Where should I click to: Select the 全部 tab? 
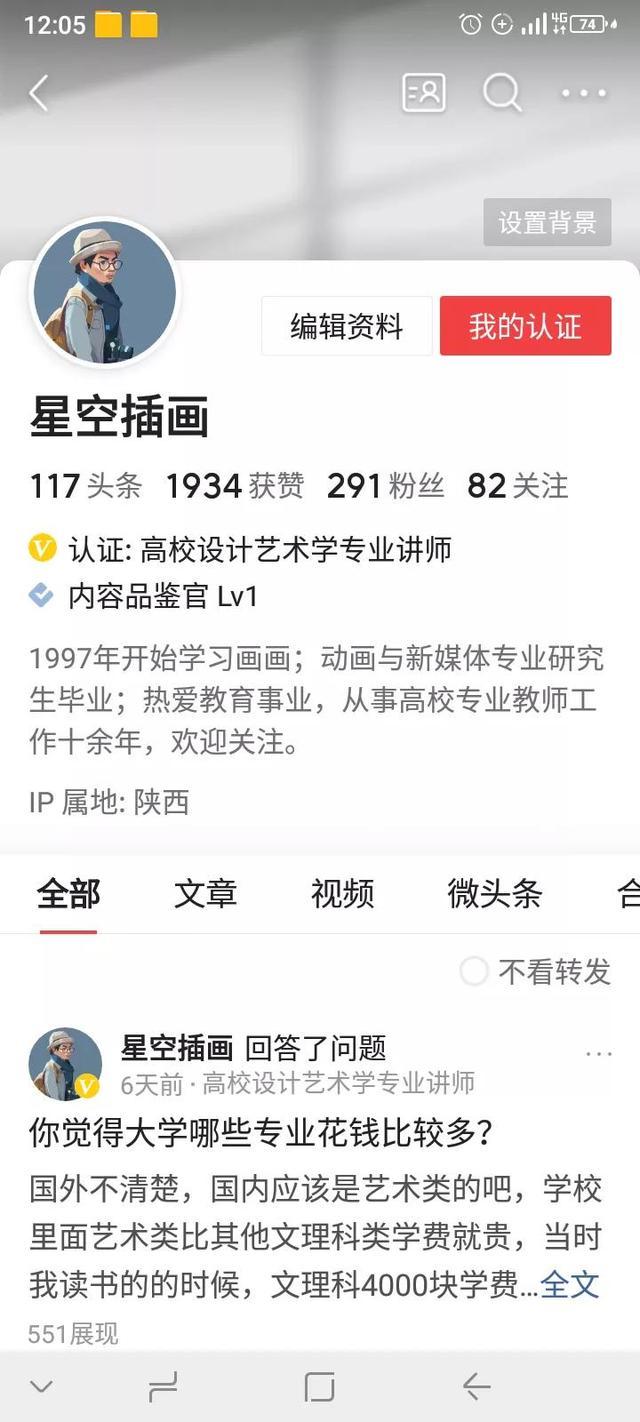pos(68,893)
